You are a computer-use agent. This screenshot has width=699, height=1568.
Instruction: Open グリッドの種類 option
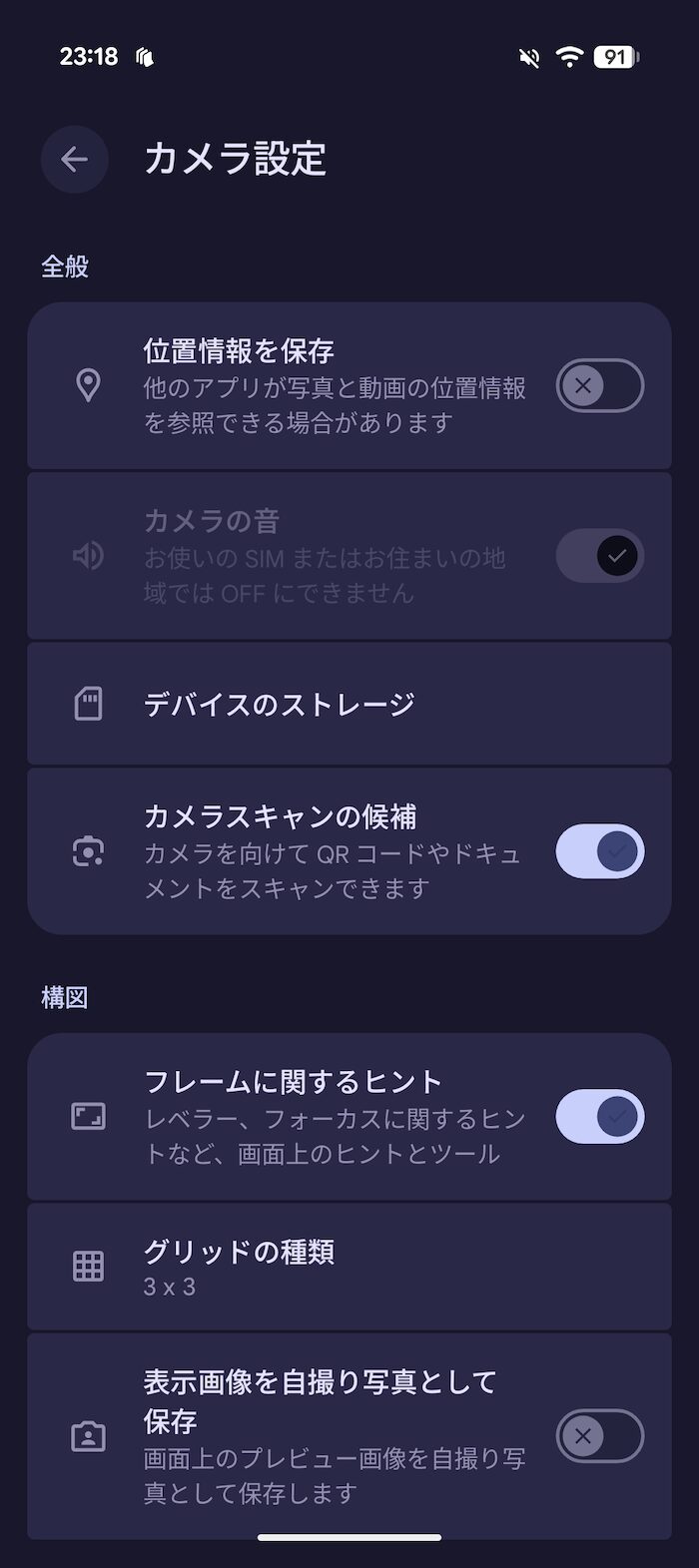349,1267
